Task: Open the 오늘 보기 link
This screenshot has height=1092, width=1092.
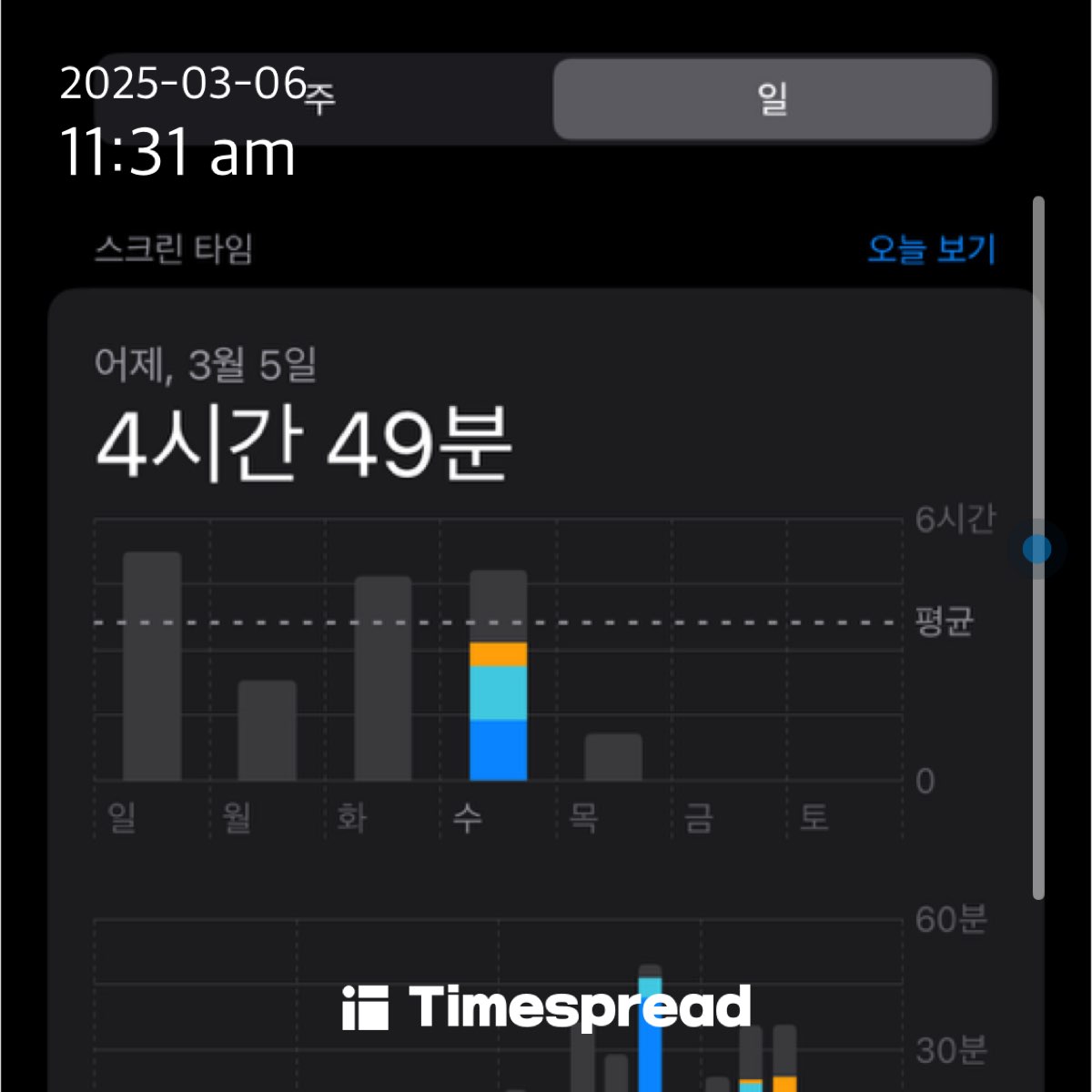Action: [x=931, y=248]
